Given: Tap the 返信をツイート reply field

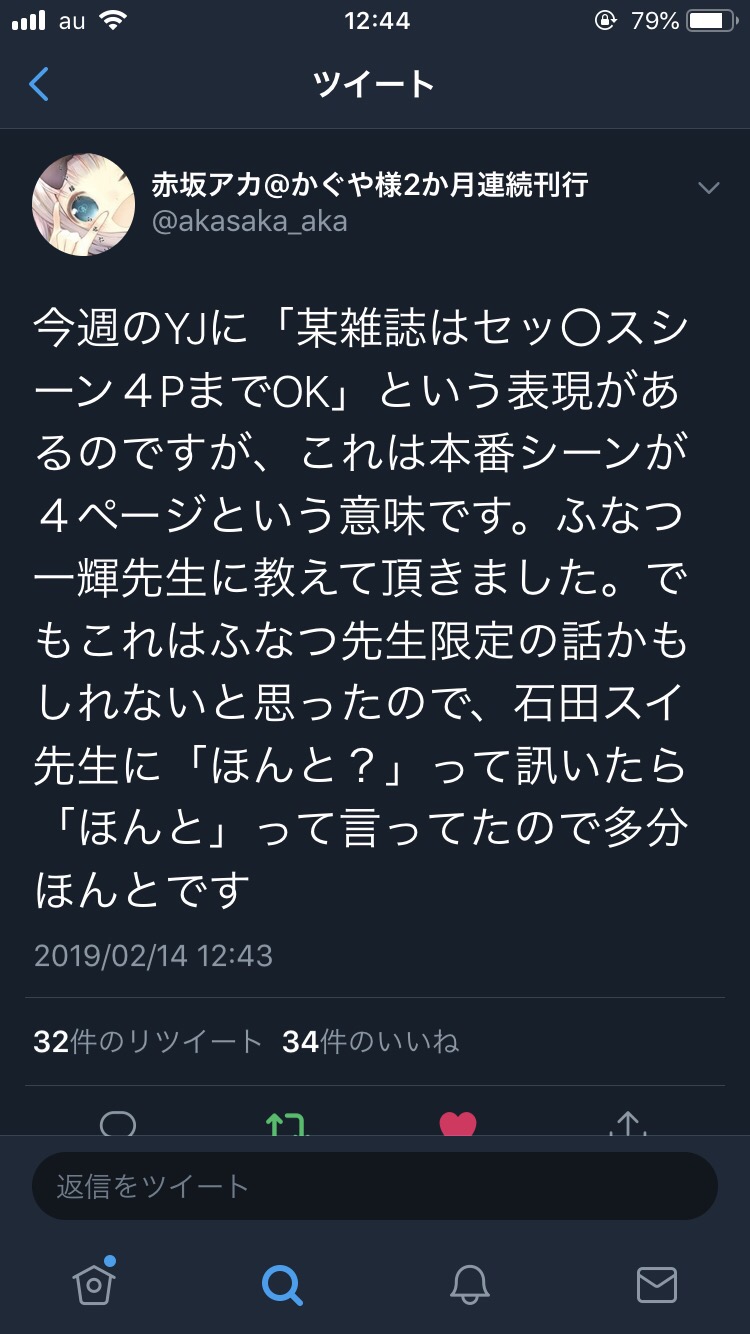Looking at the screenshot, I should point(375,1186).
